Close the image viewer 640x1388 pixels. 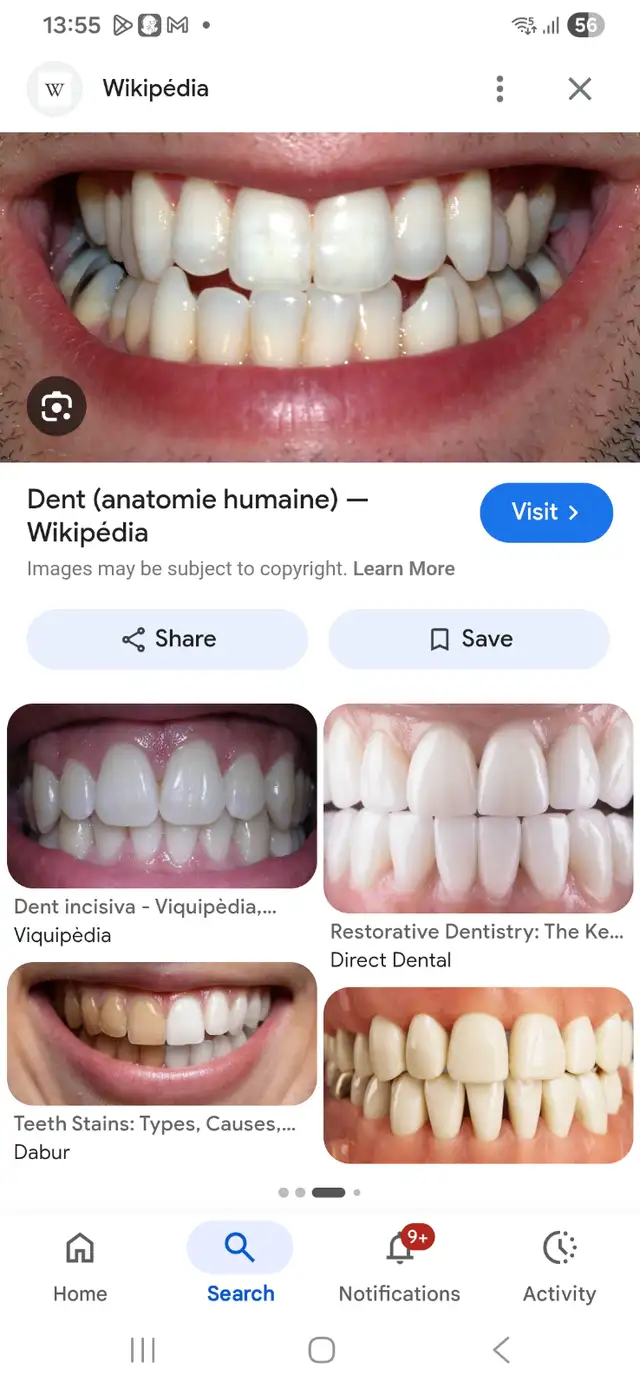580,89
